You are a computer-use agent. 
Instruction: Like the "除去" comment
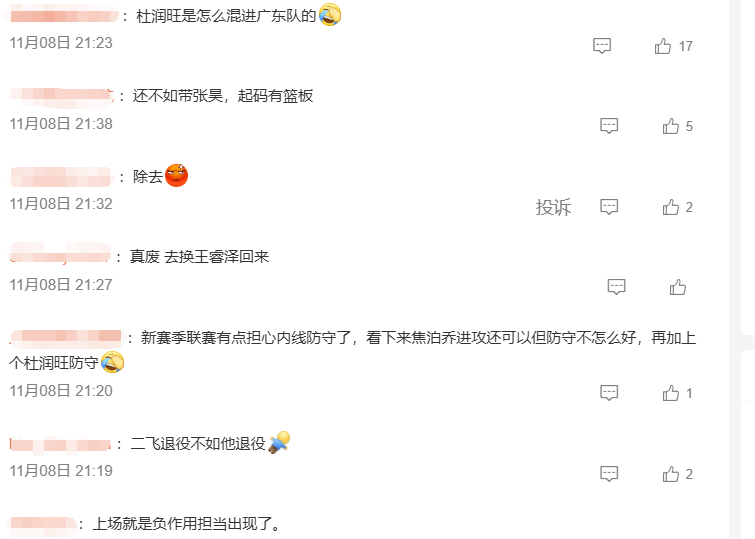pos(671,207)
